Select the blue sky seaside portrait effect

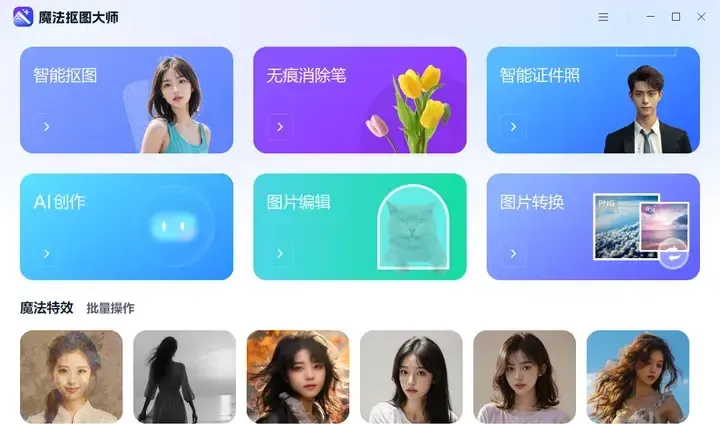638,377
